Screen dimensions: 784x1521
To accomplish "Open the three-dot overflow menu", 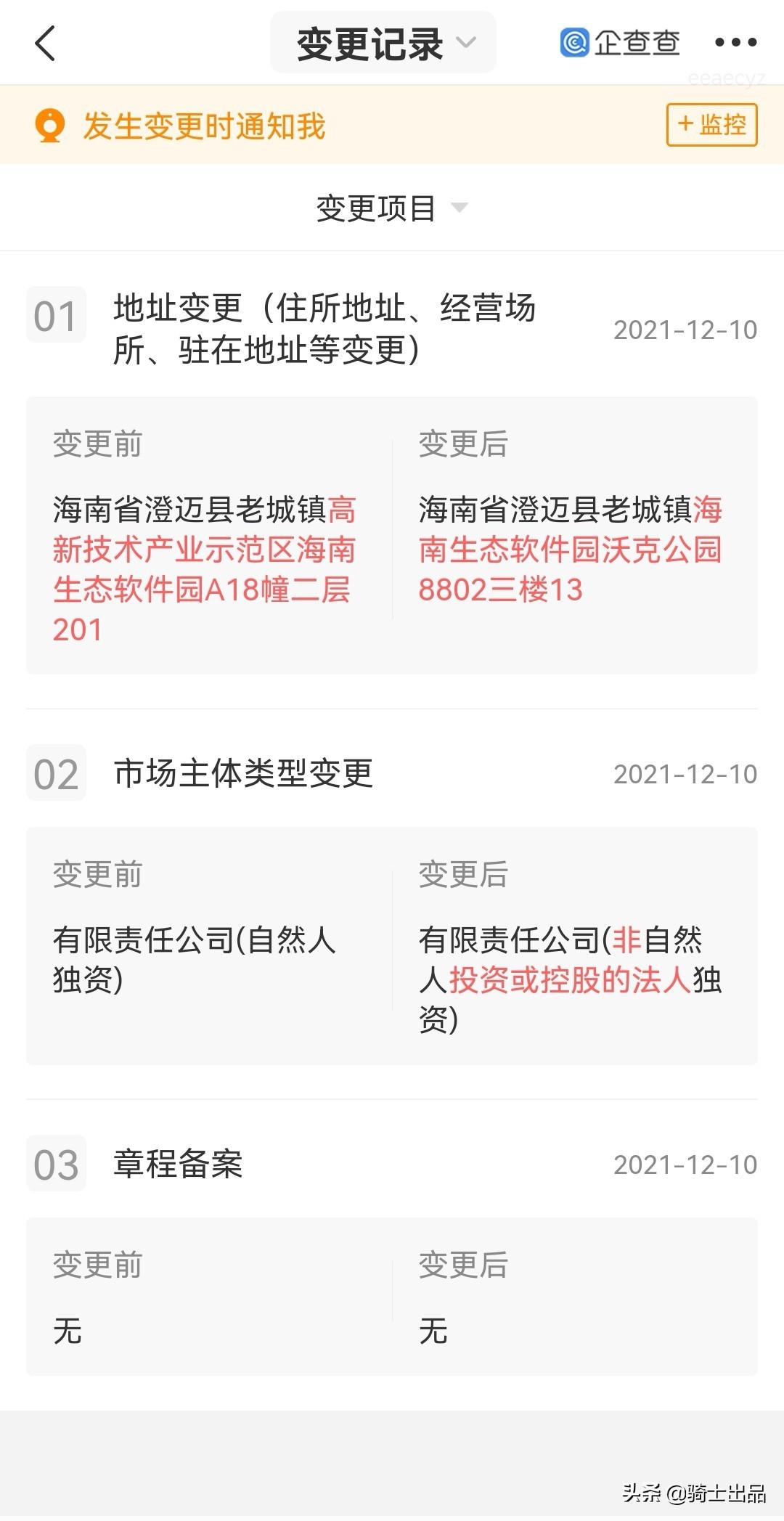I will coord(735,43).
